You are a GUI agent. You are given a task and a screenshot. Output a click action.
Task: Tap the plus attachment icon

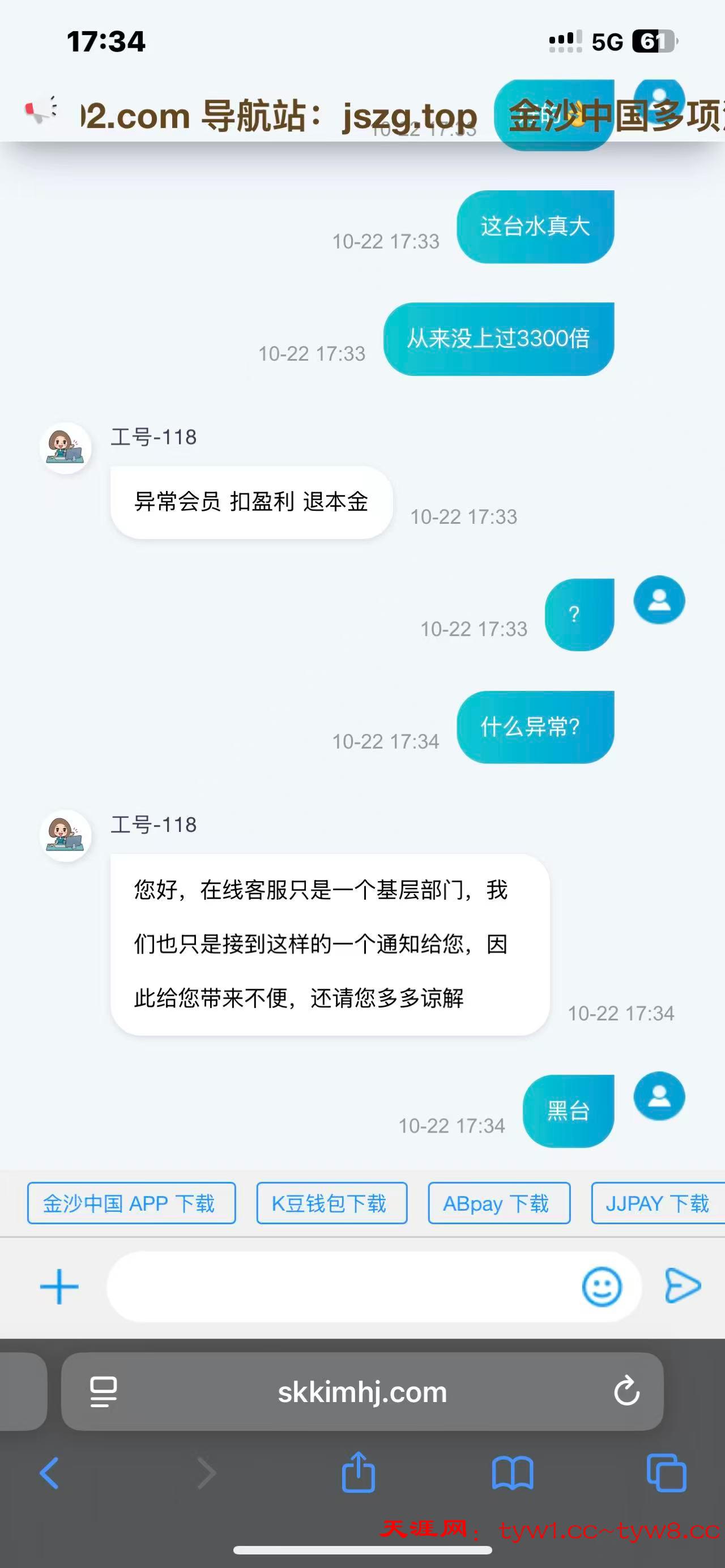[x=59, y=1287]
